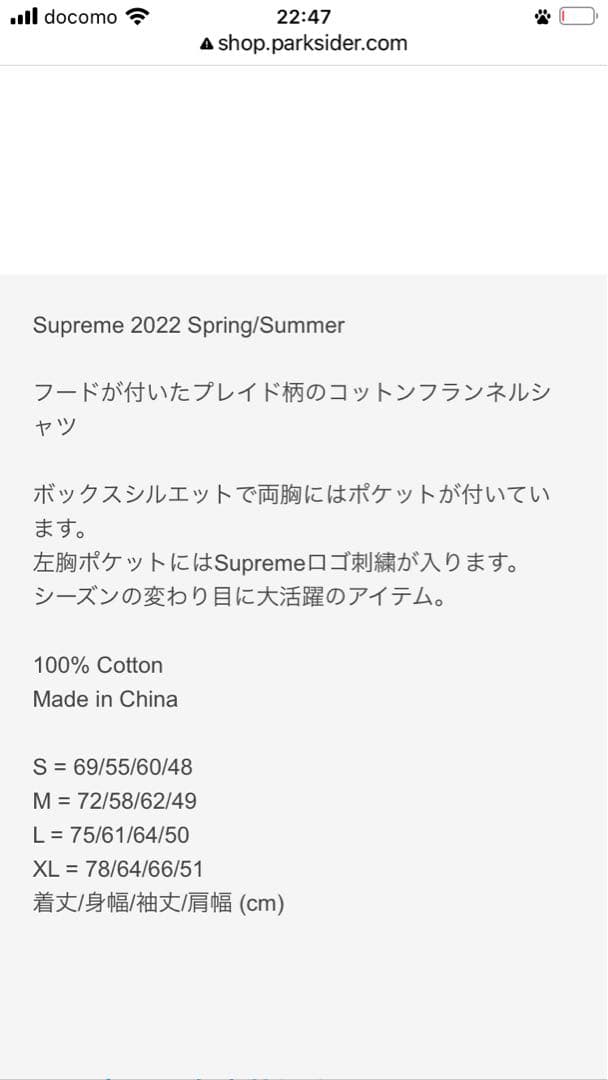Tap the shop.parksider.com address bar
608x1080 pixels.
pyautogui.click(x=304, y=43)
